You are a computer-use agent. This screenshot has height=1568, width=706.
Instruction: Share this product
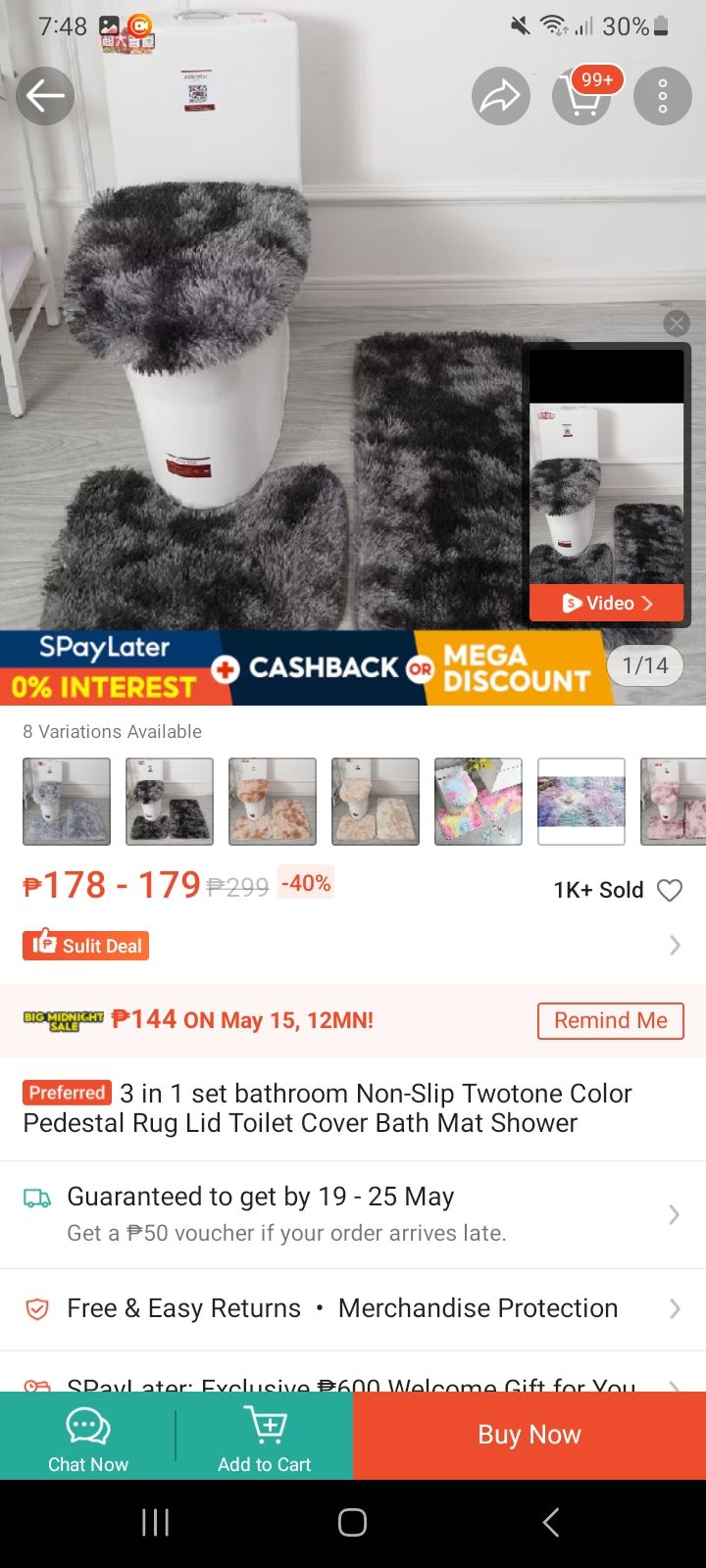click(x=501, y=96)
